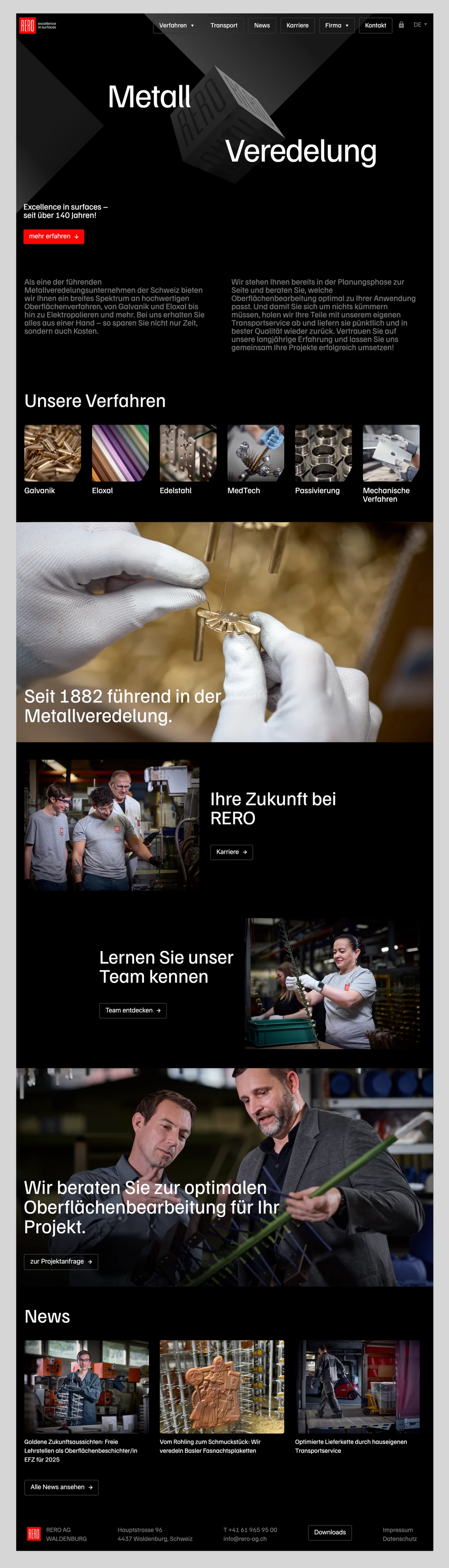Open Karriere in the top menu

click(x=297, y=26)
